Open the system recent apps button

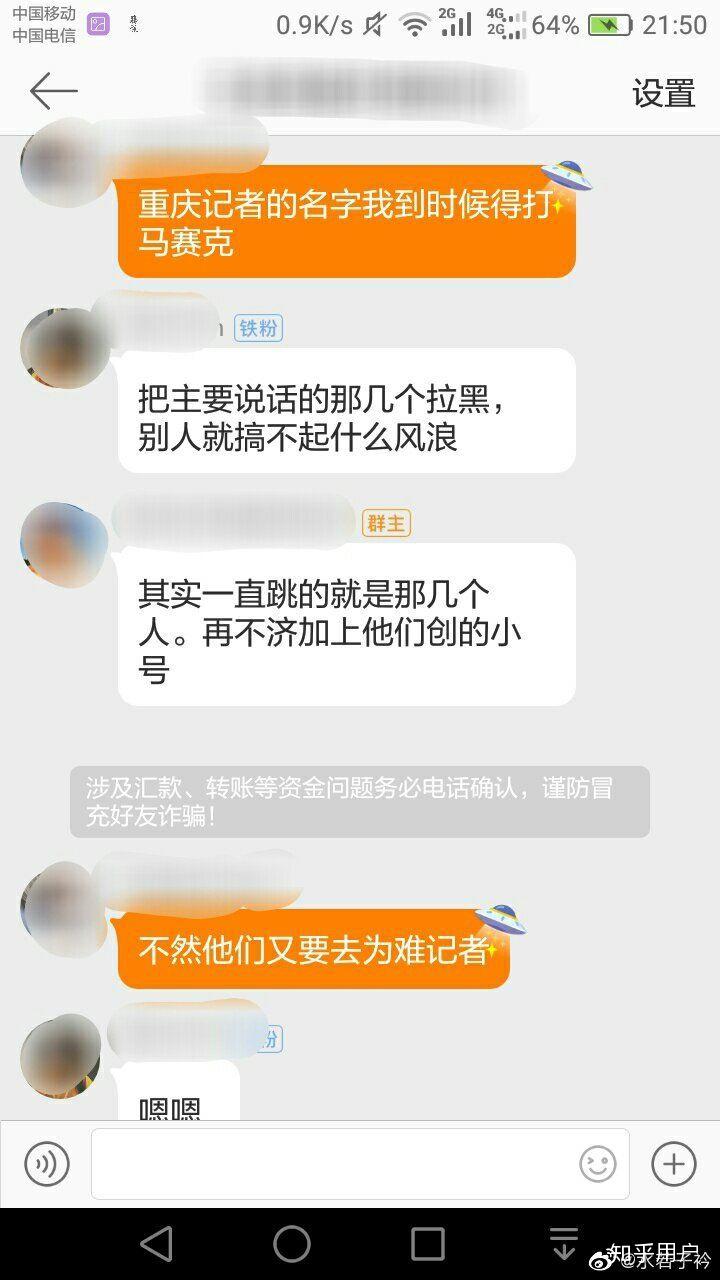pos(428,1244)
